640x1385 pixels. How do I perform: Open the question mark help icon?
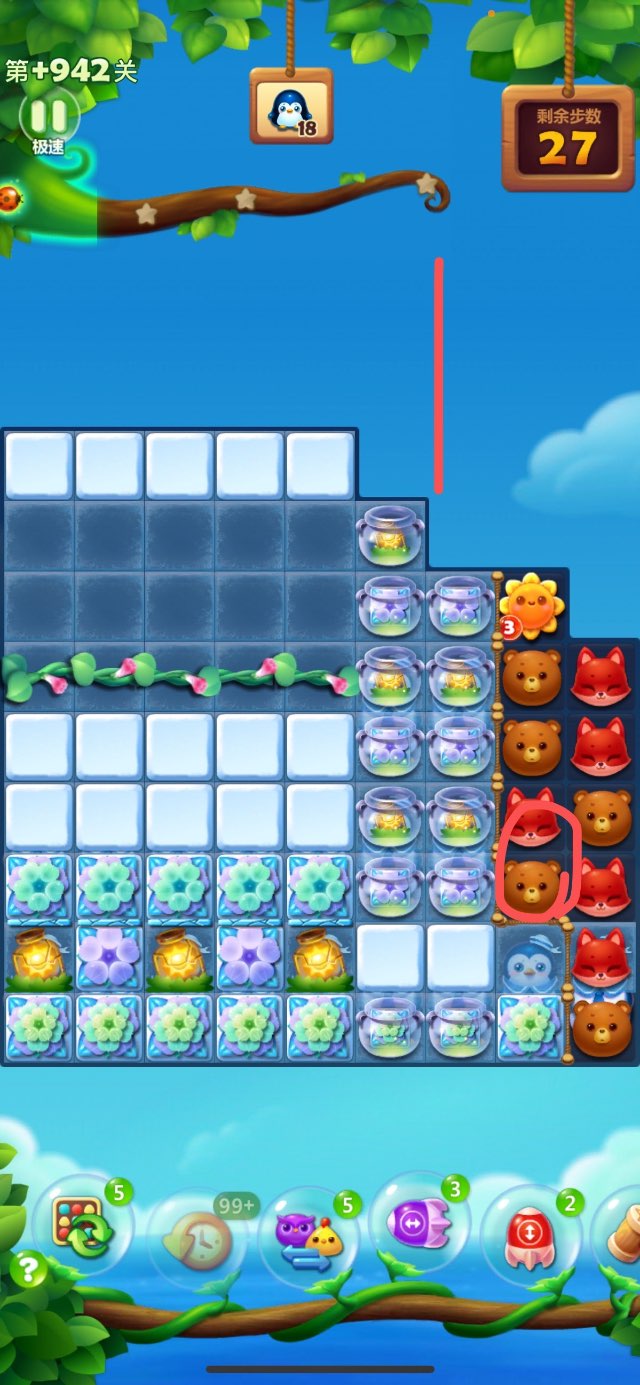[x=29, y=1270]
